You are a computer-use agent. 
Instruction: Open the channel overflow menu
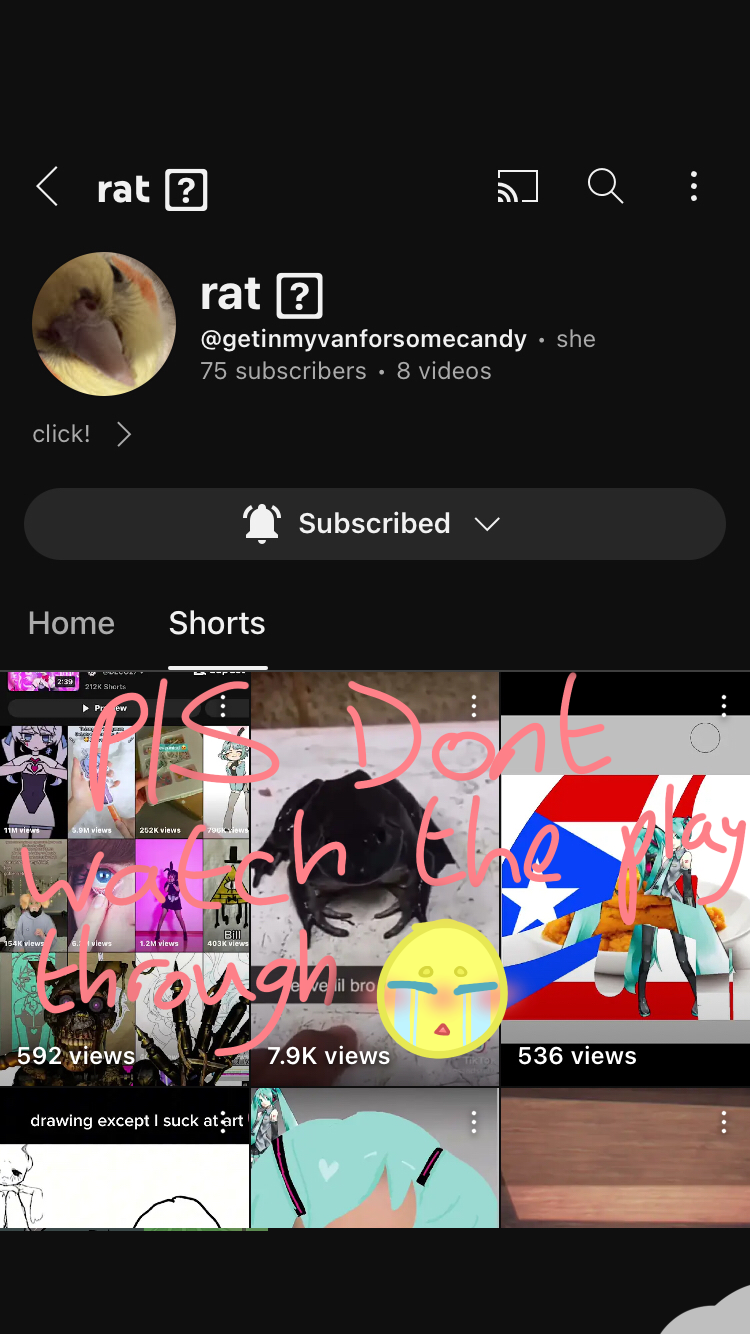pos(693,187)
